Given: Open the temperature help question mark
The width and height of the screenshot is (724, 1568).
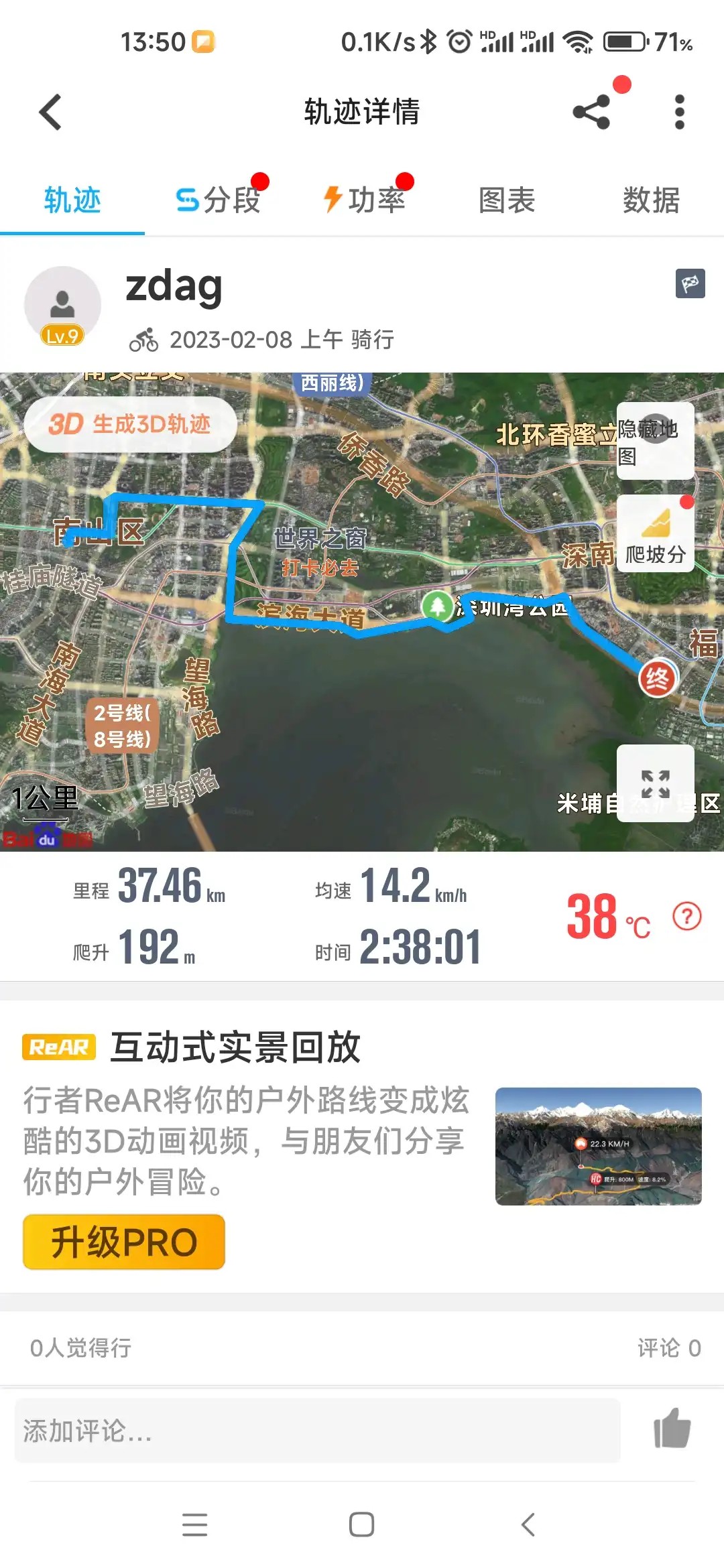Looking at the screenshot, I should click(687, 916).
